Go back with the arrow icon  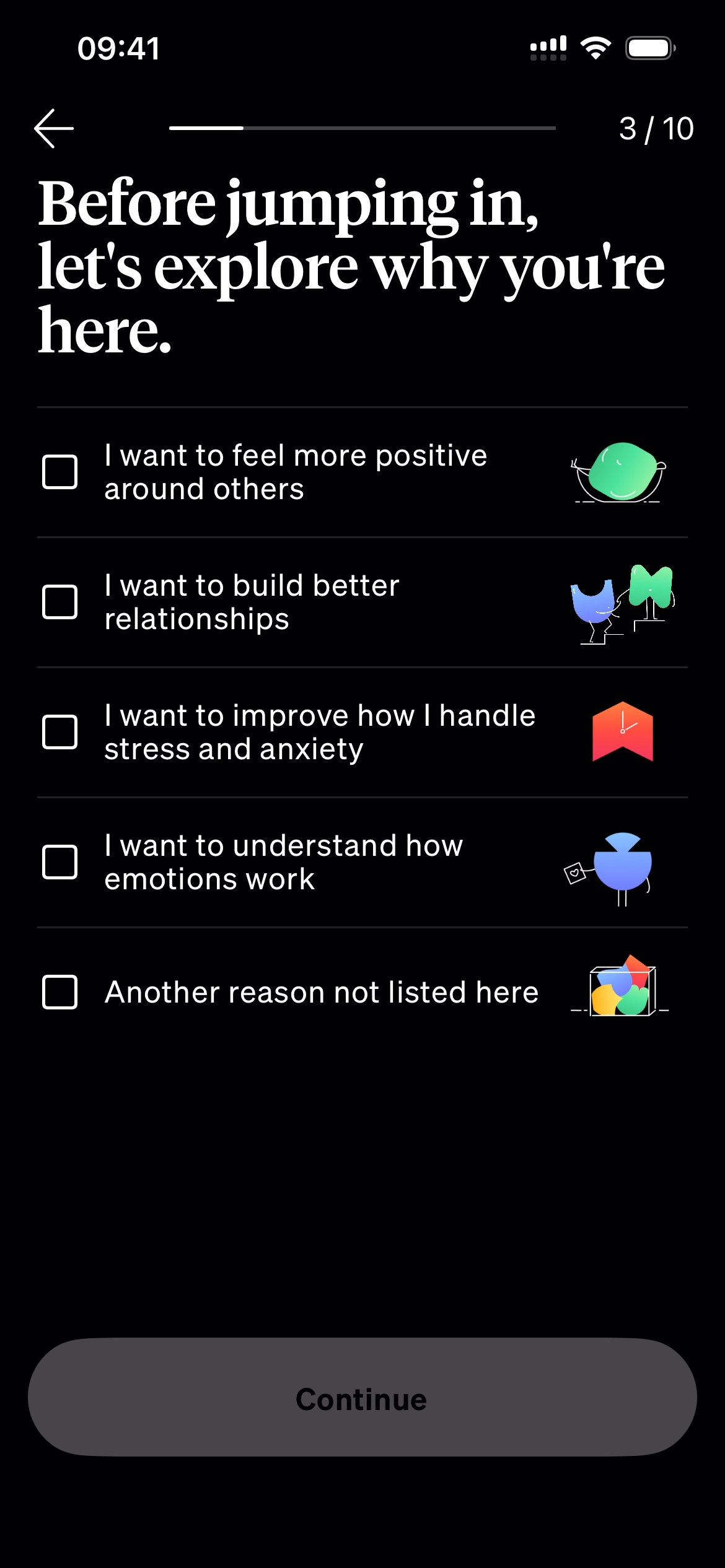pyautogui.click(x=54, y=128)
